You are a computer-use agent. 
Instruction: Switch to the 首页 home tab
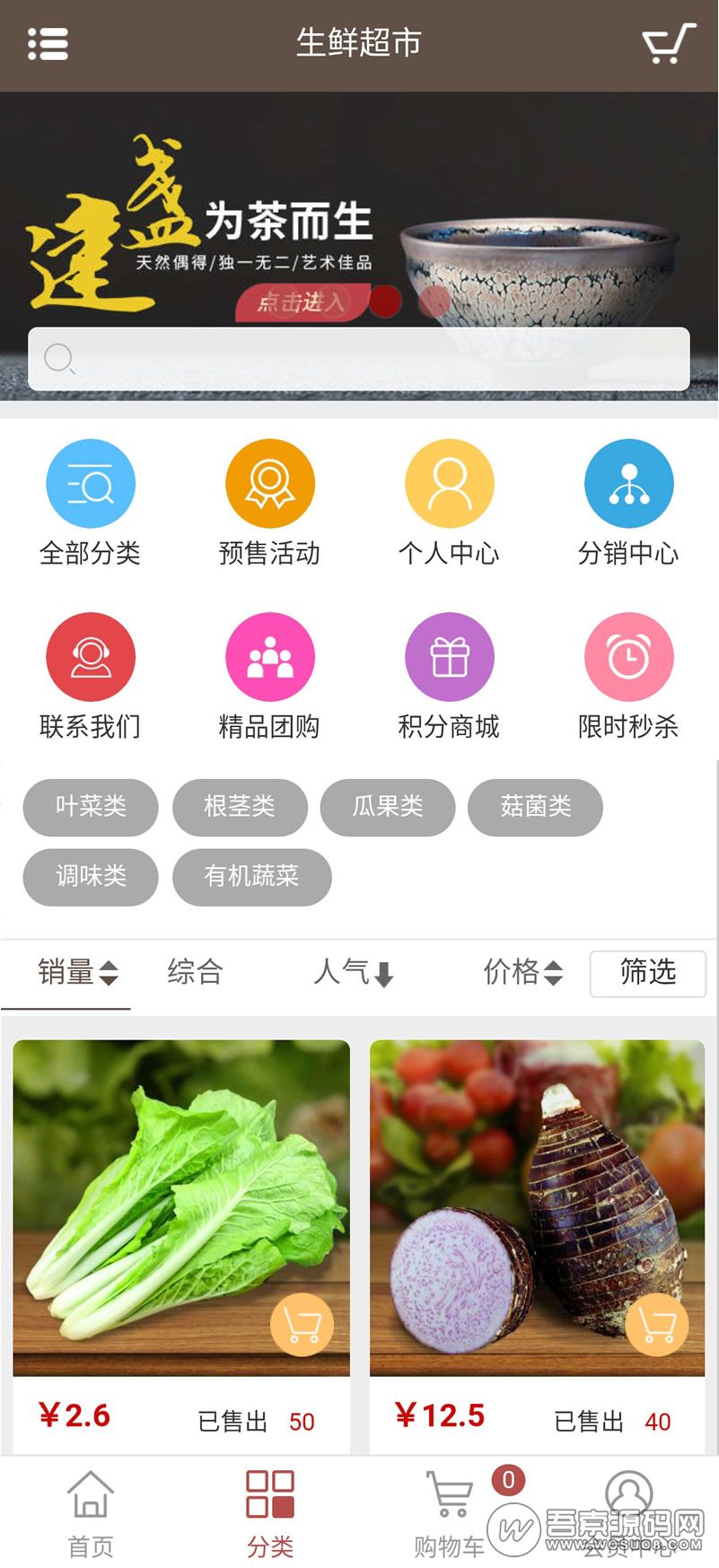click(x=91, y=1513)
